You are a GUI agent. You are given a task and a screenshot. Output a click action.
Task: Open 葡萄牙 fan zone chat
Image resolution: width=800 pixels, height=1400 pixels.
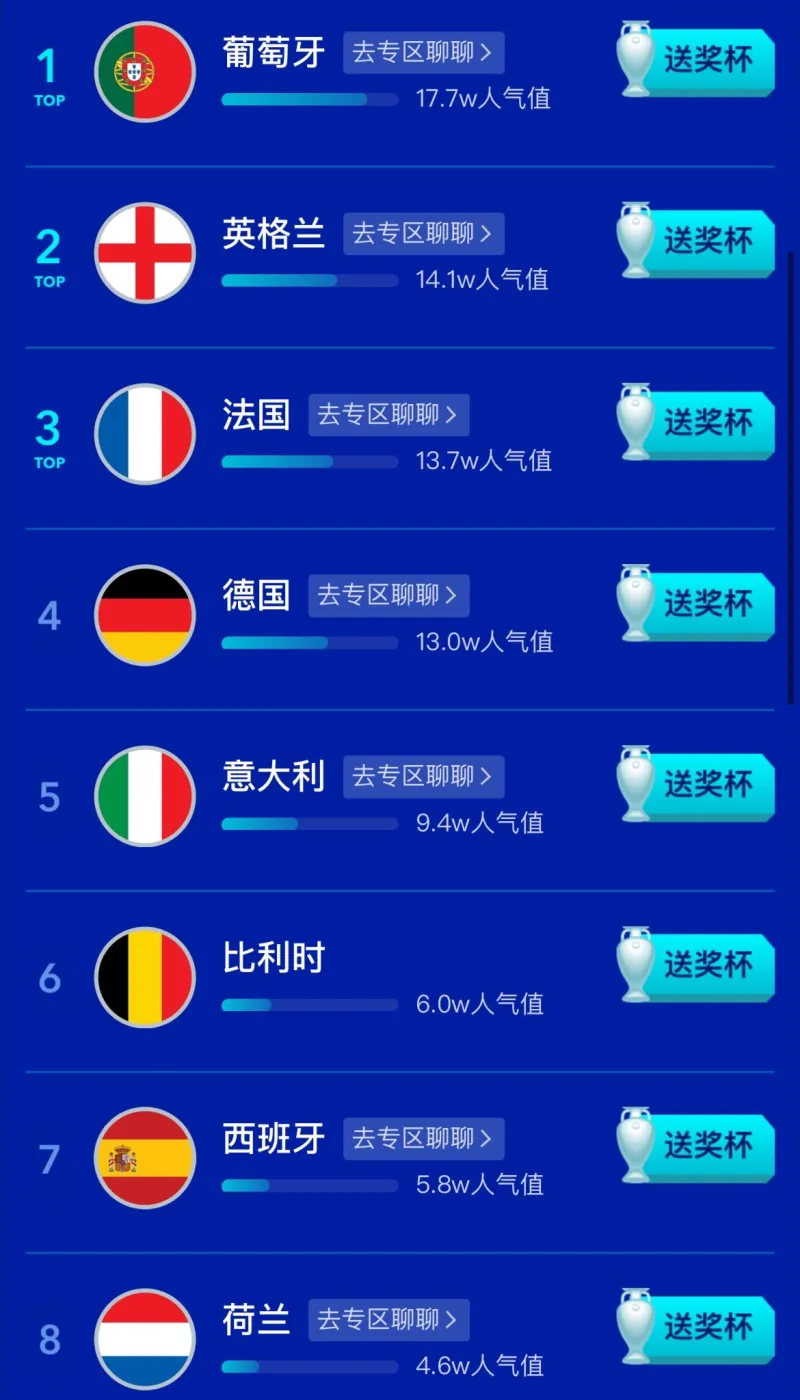(423, 53)
